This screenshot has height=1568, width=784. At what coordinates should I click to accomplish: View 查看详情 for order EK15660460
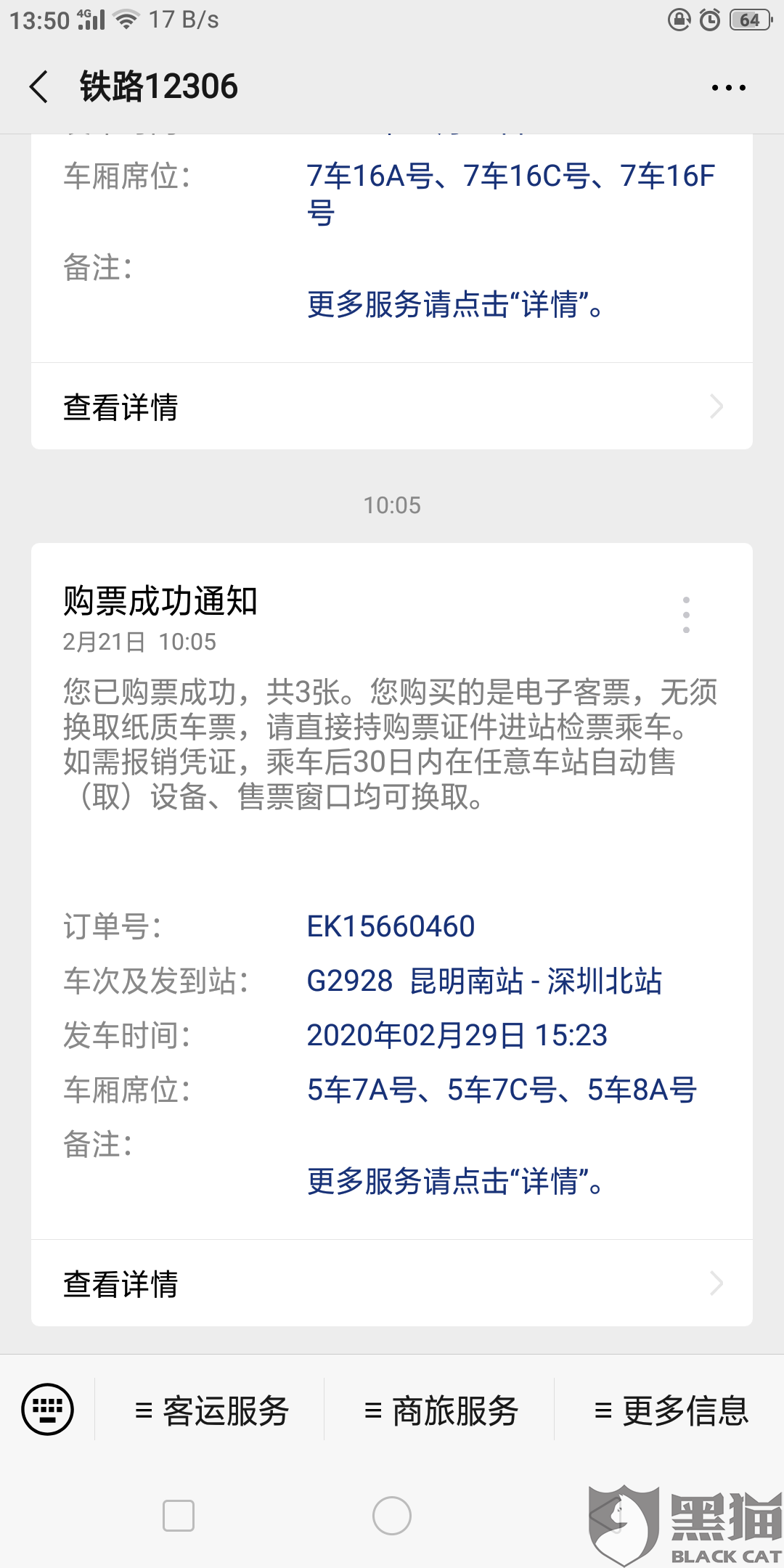click(392, 1283)
